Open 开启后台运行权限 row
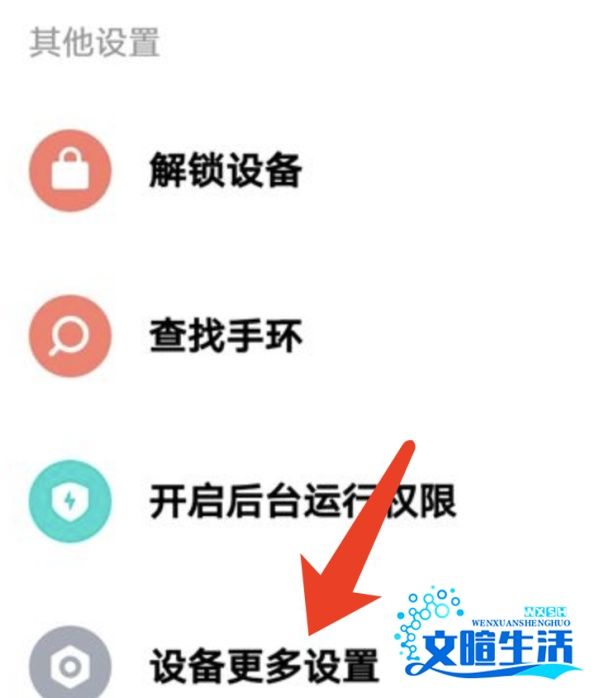 pyautogui.click(x=302, y=501)
